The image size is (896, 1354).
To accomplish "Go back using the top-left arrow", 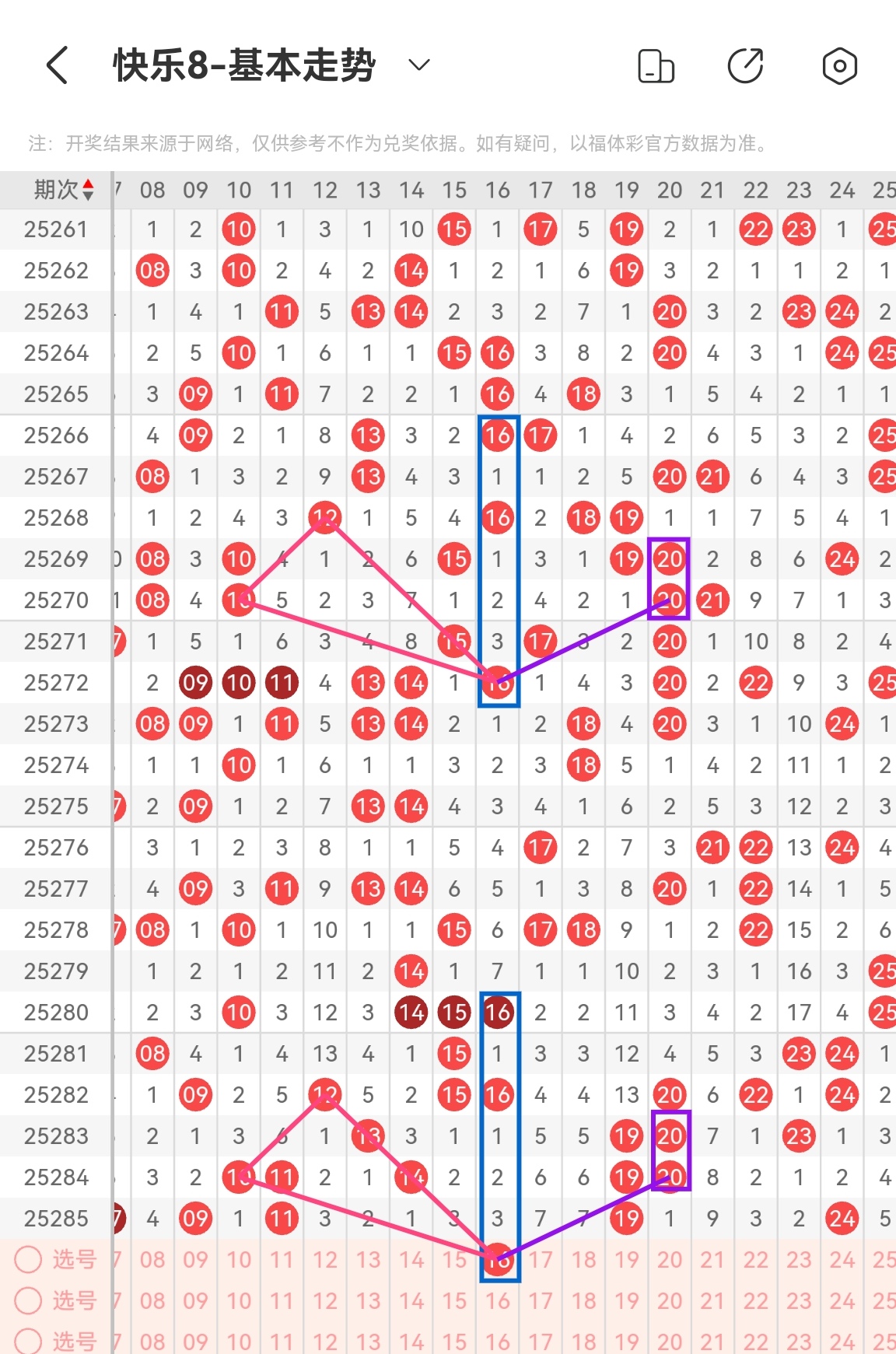I will click(x=58, y=65).
